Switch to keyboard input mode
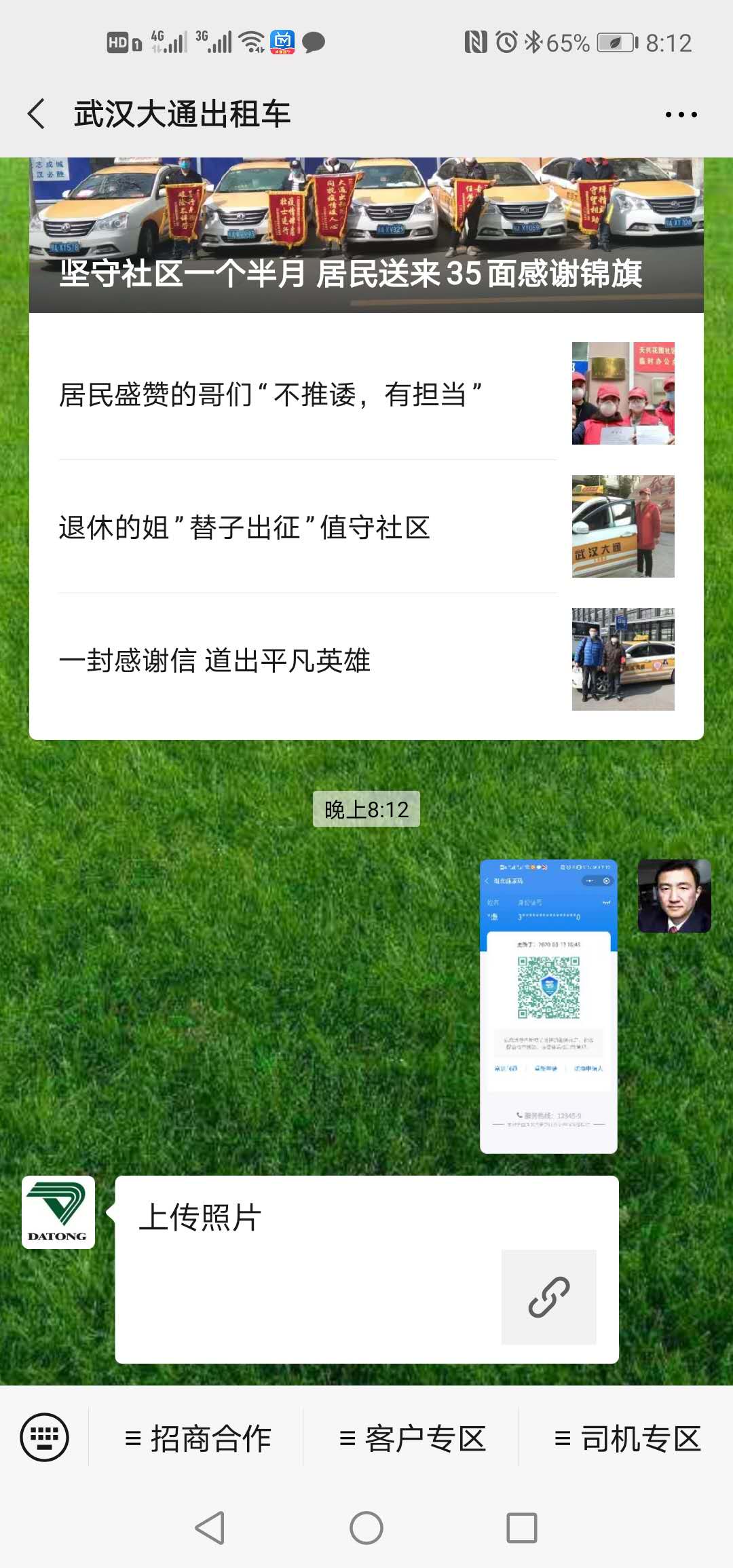Screen dimensions: 733x1568 tap(44, 1437)
